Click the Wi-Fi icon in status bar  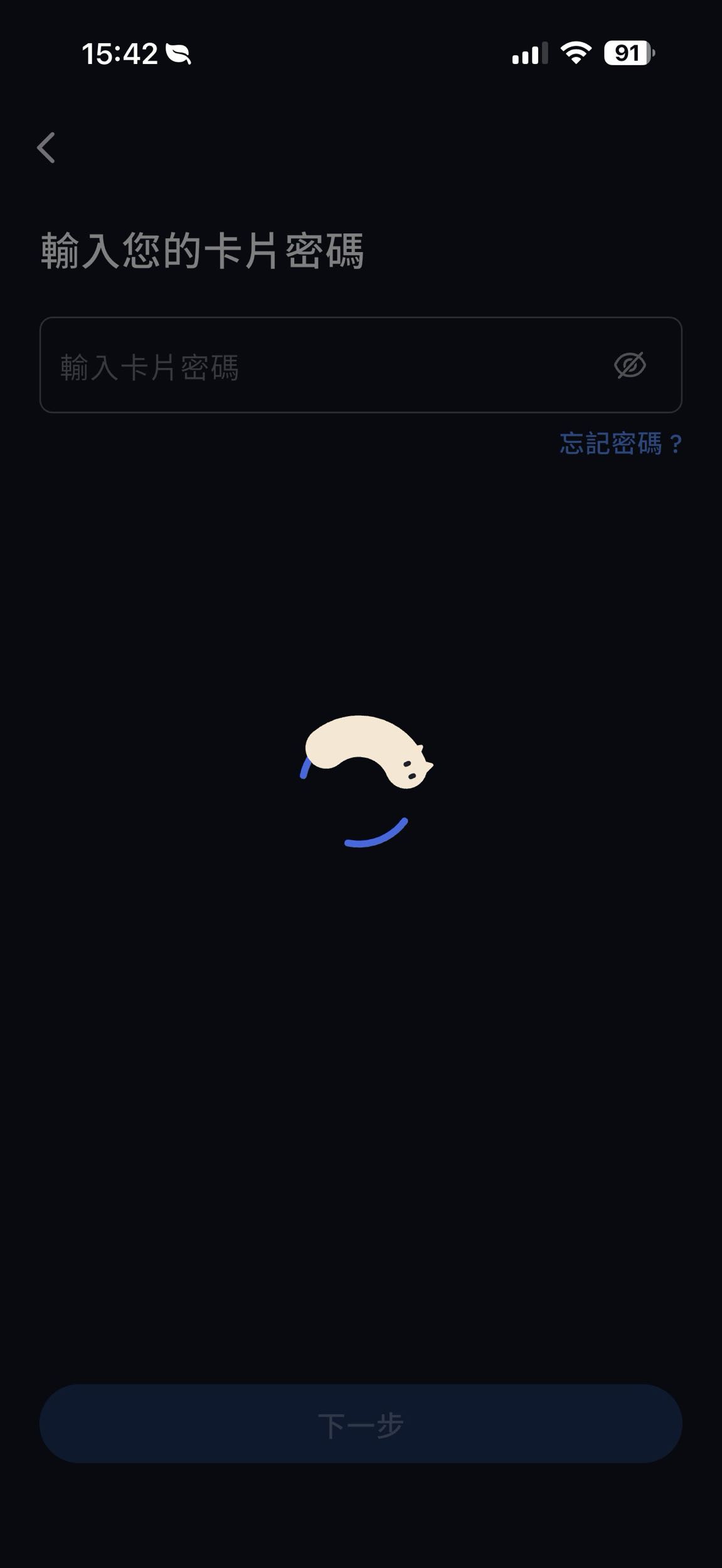[x=576, y=55]
